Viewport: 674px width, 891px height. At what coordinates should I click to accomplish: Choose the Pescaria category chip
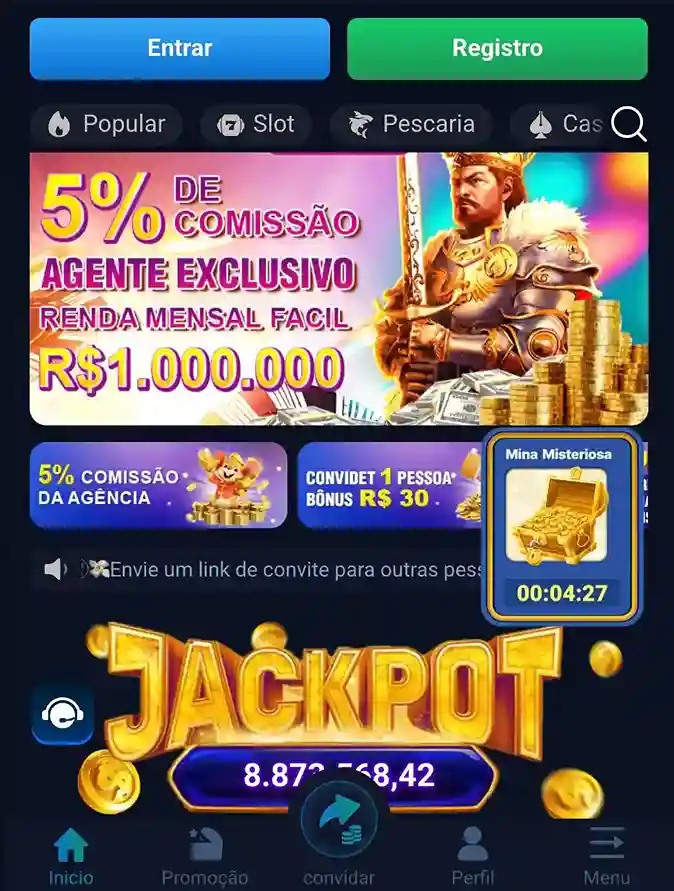tap(411, 124)
